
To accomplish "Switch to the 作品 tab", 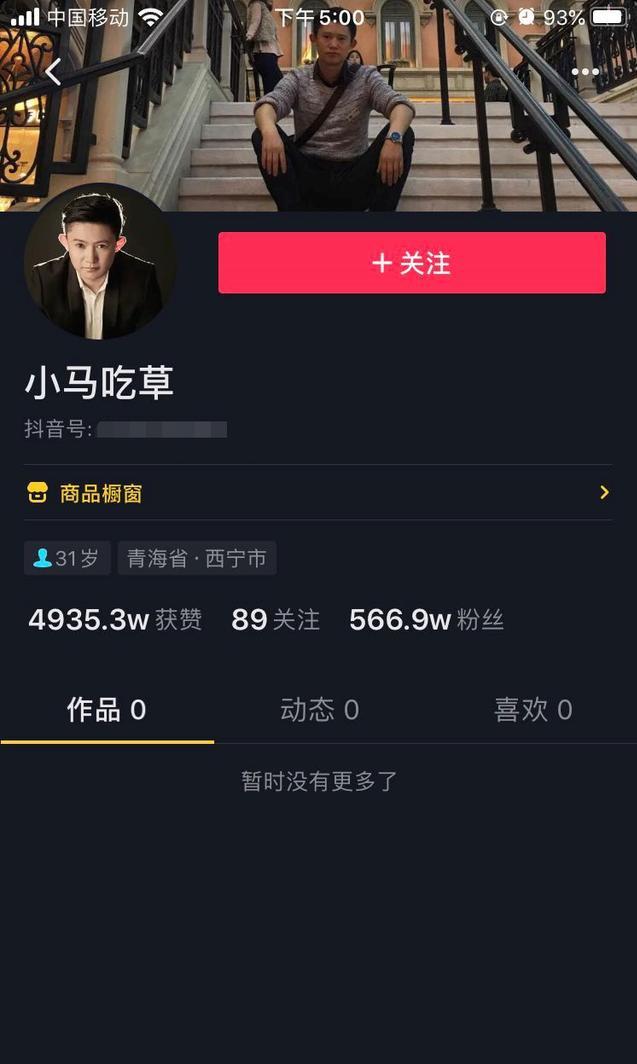I will tap(107, 710).
